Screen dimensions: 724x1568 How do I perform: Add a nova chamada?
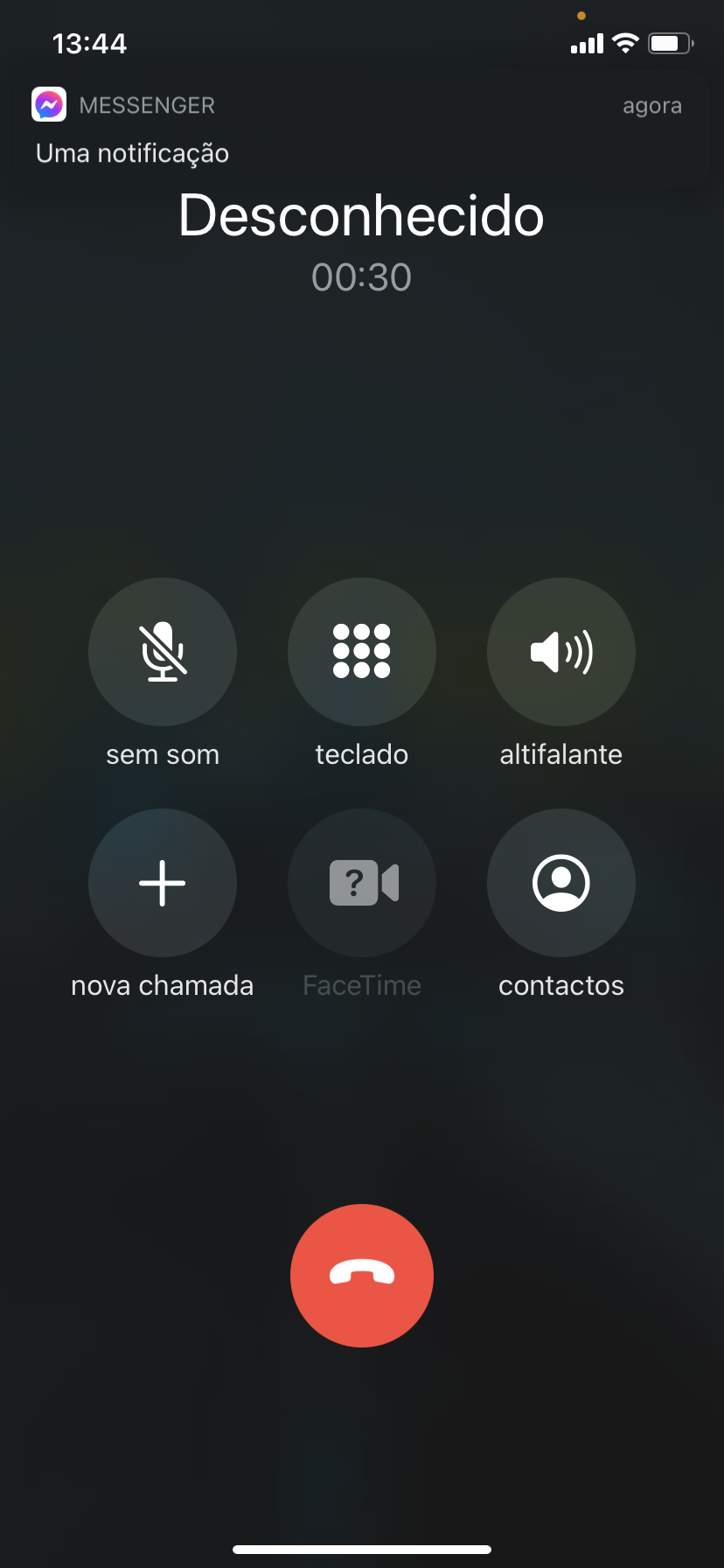coord(163,883)
